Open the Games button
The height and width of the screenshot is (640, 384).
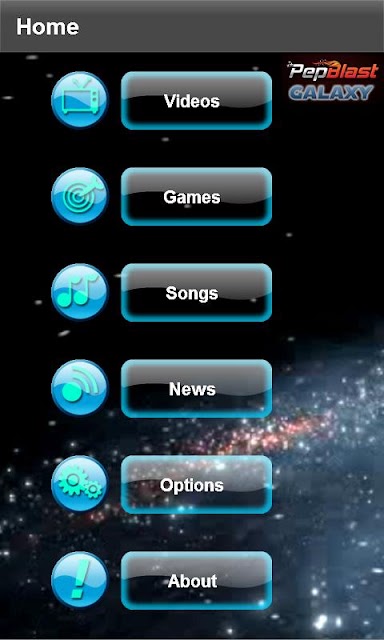196,197
